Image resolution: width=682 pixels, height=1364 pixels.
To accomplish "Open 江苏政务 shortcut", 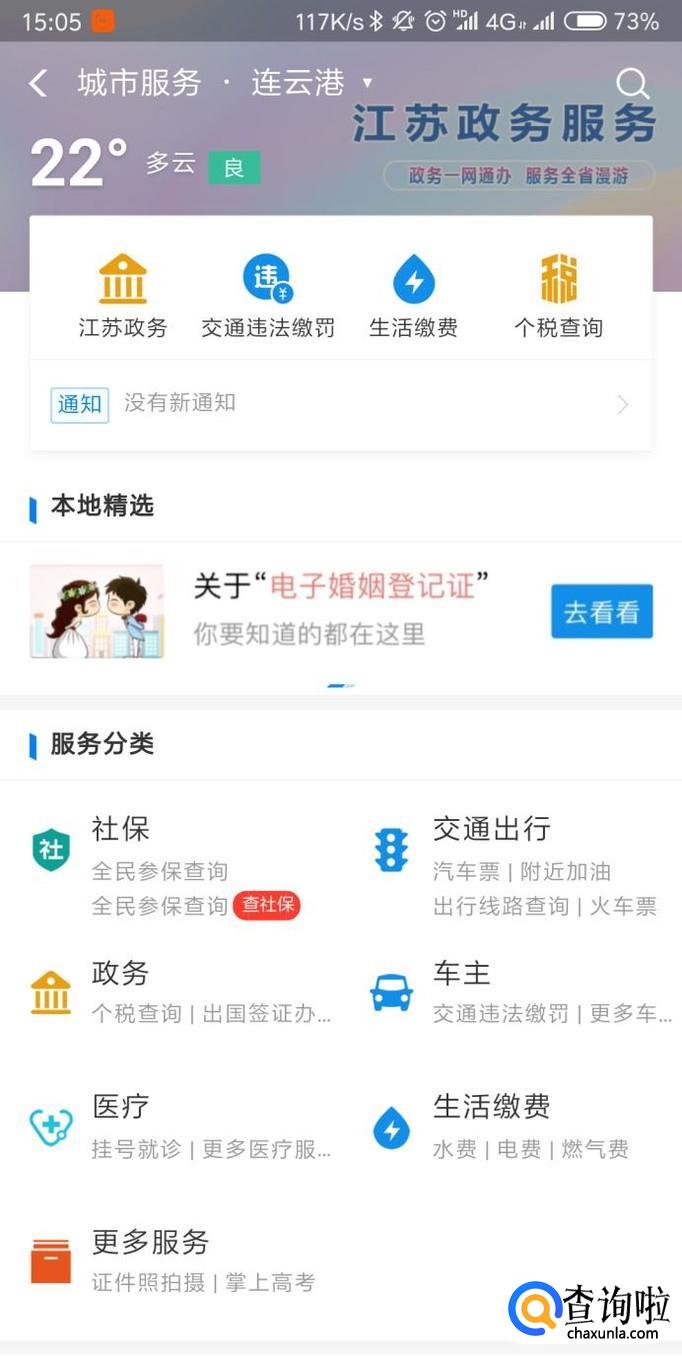I will coord(123,296).
